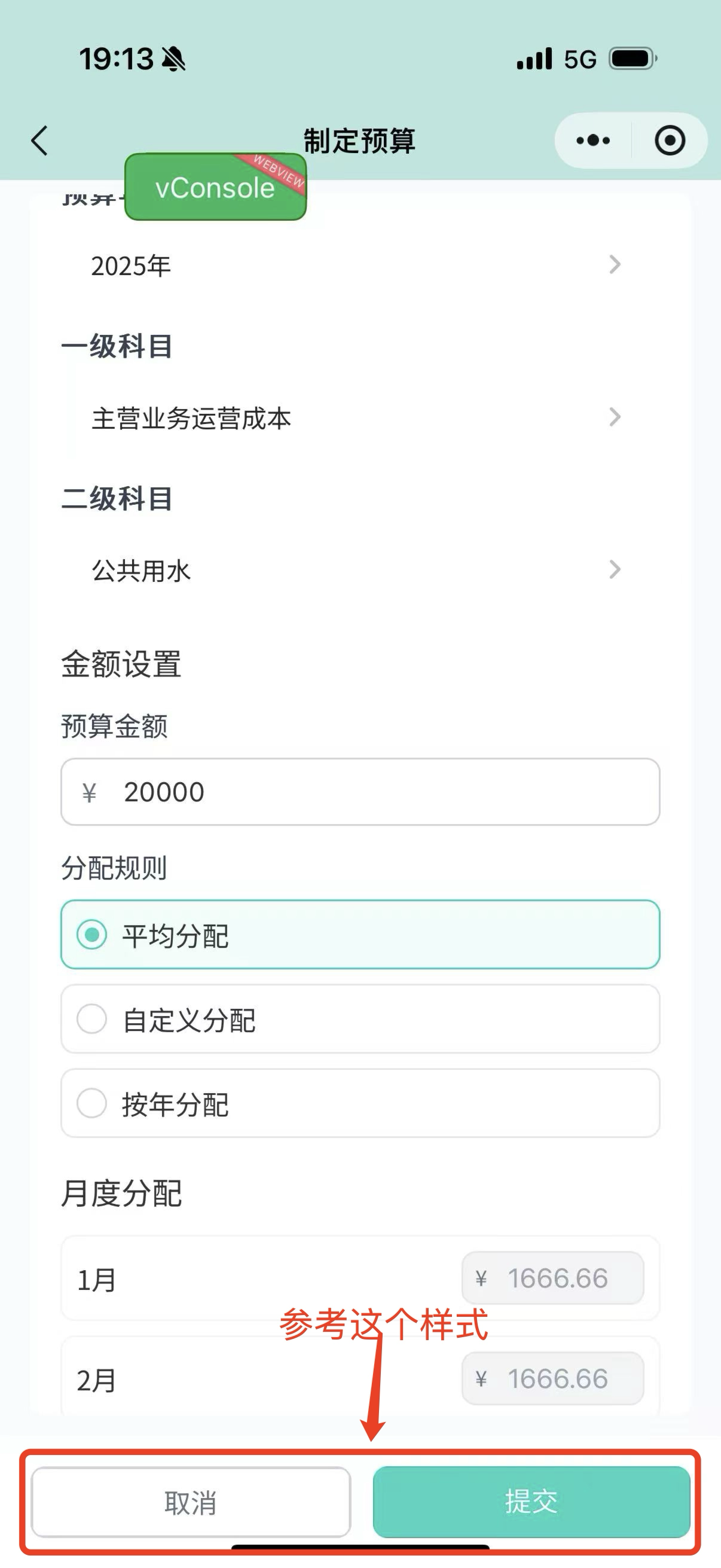
Task: Tap the 月度分配 section heading
Action: pos(122,1191)
